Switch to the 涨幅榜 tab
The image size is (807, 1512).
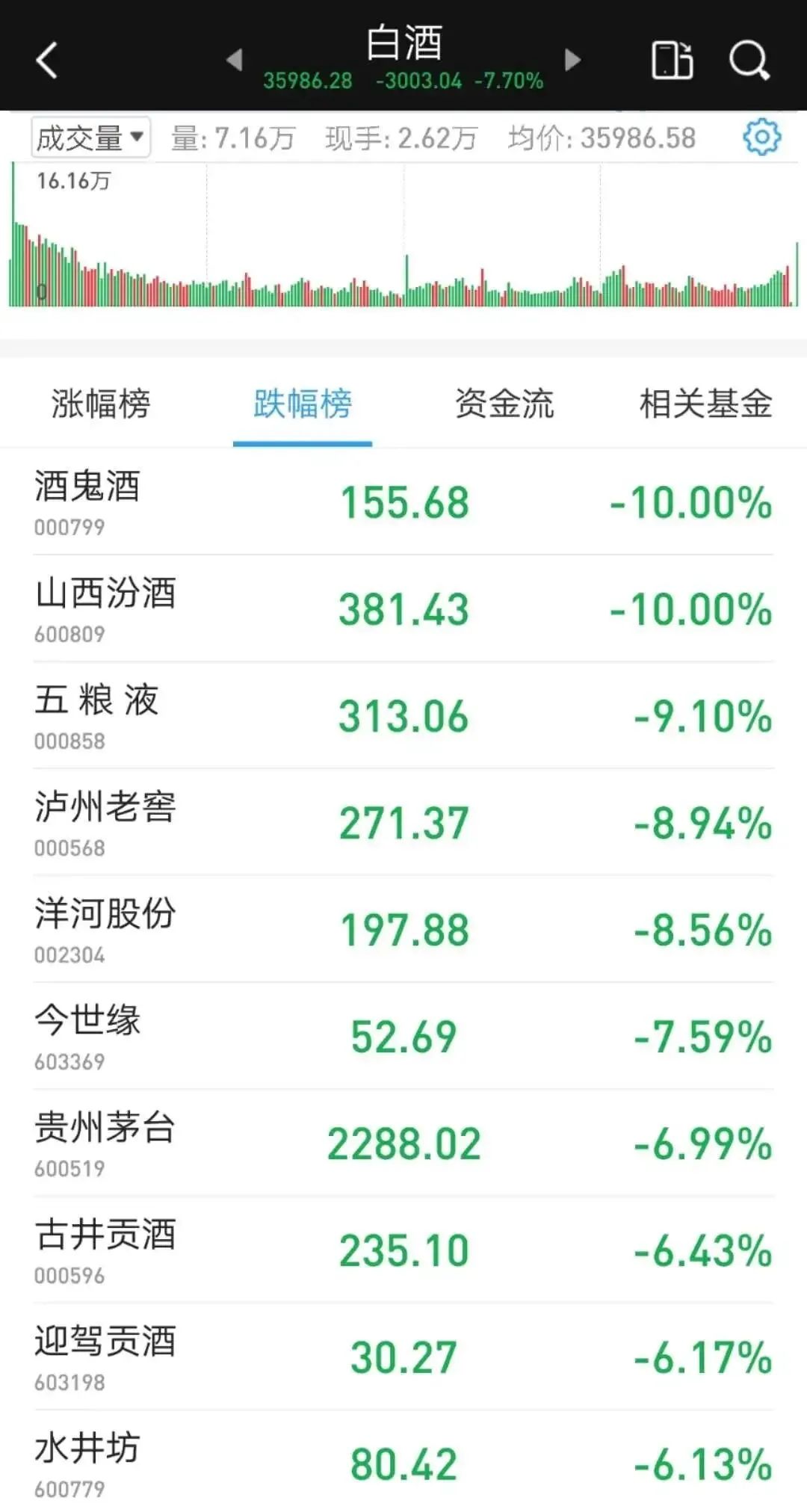(x=101, y=404)
